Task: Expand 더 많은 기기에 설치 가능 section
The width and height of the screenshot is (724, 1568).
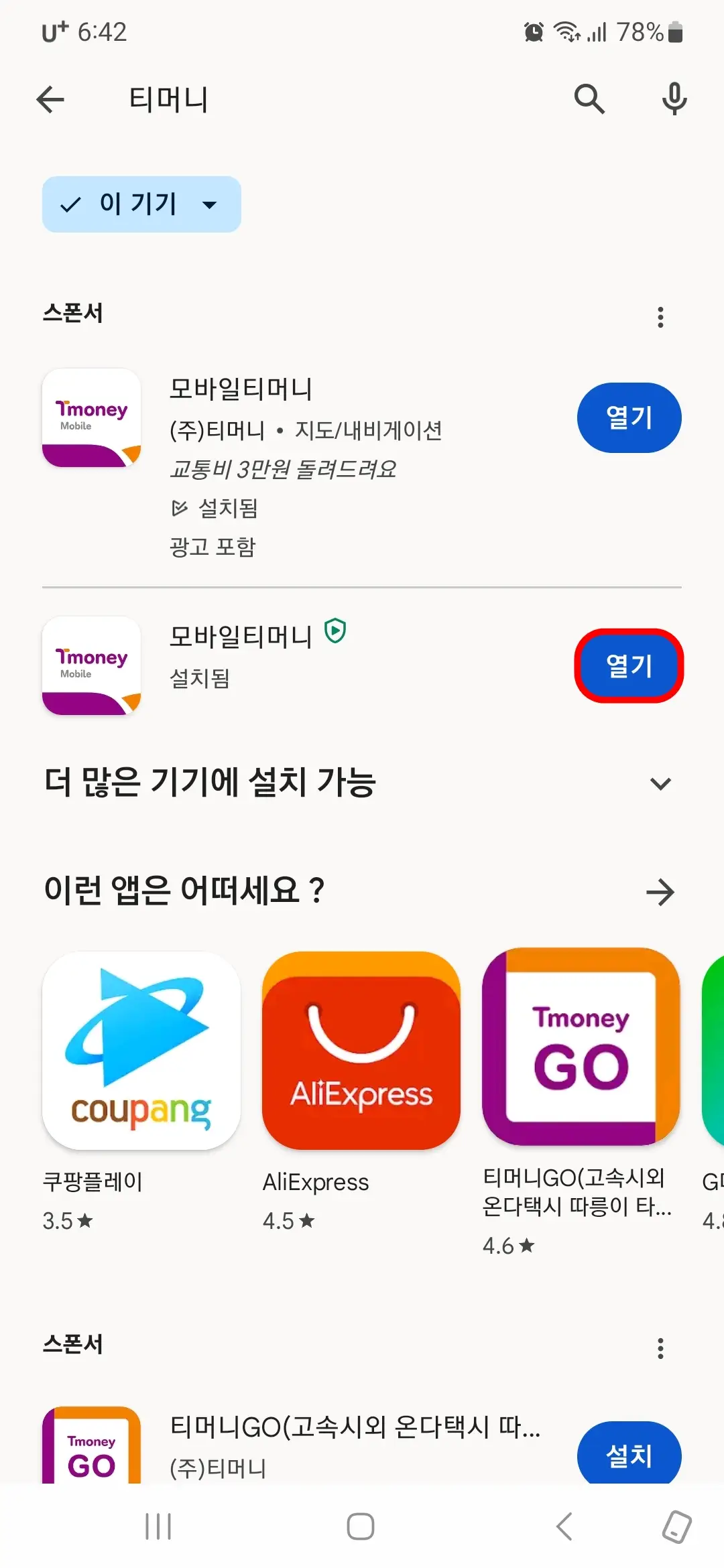Action: [660, 783]
